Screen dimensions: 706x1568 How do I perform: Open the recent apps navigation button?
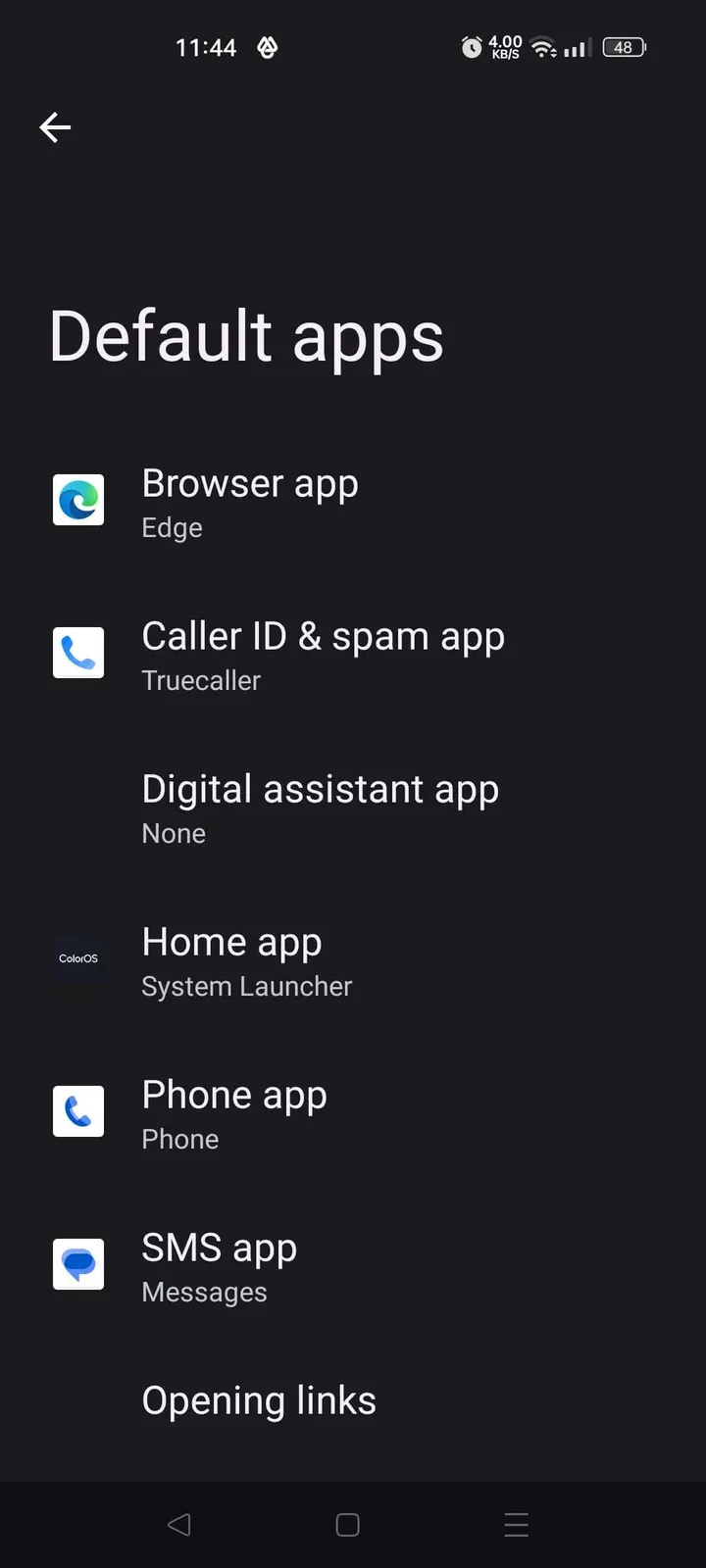(x=517, y=1524)
